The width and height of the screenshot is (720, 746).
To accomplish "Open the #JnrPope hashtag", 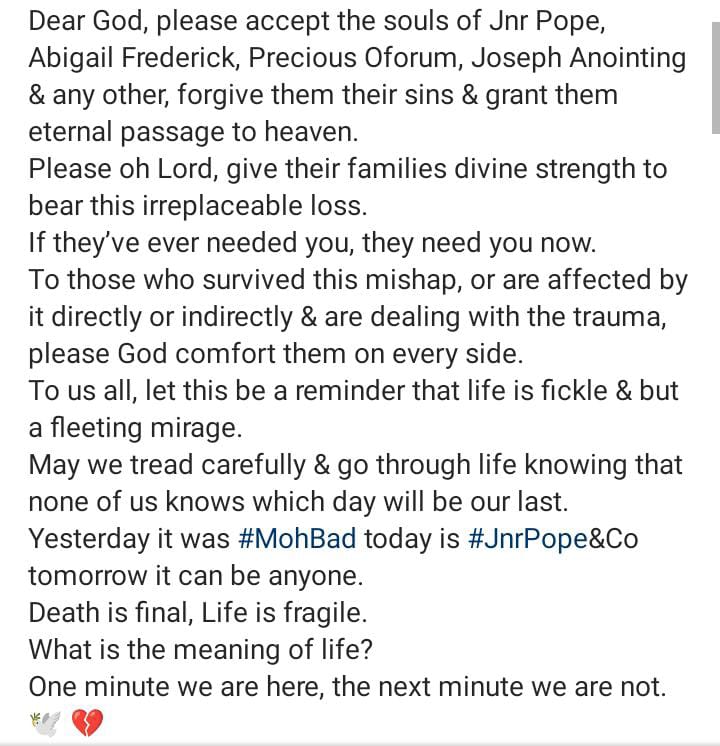I will (x=526, y=539).
